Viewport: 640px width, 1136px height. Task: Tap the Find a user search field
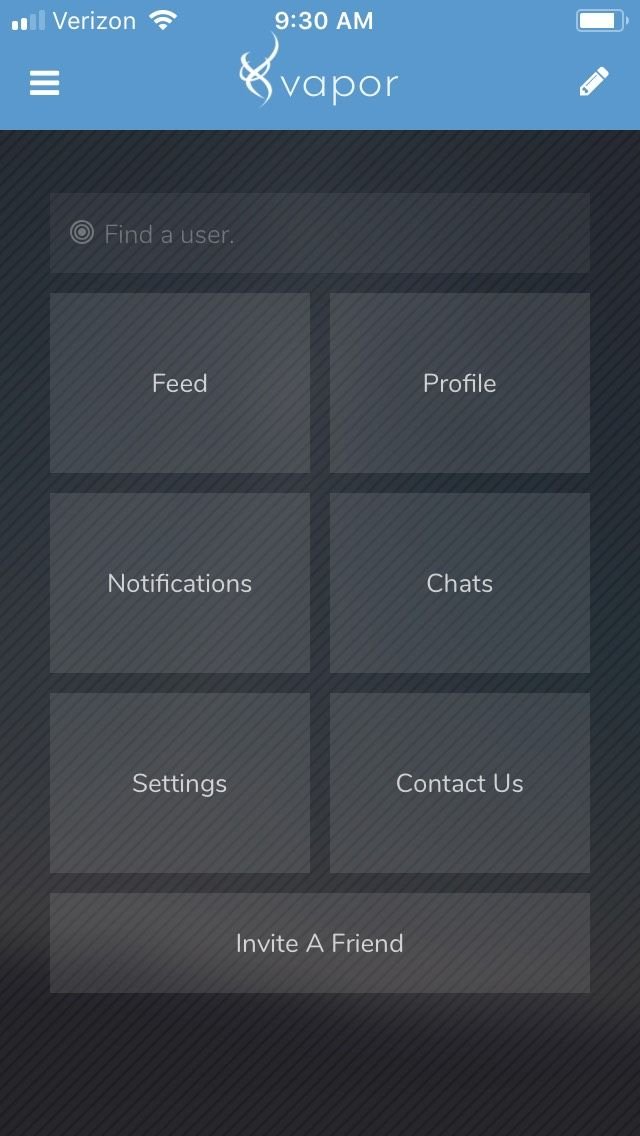pyautogui.click(x=320, y=233)
